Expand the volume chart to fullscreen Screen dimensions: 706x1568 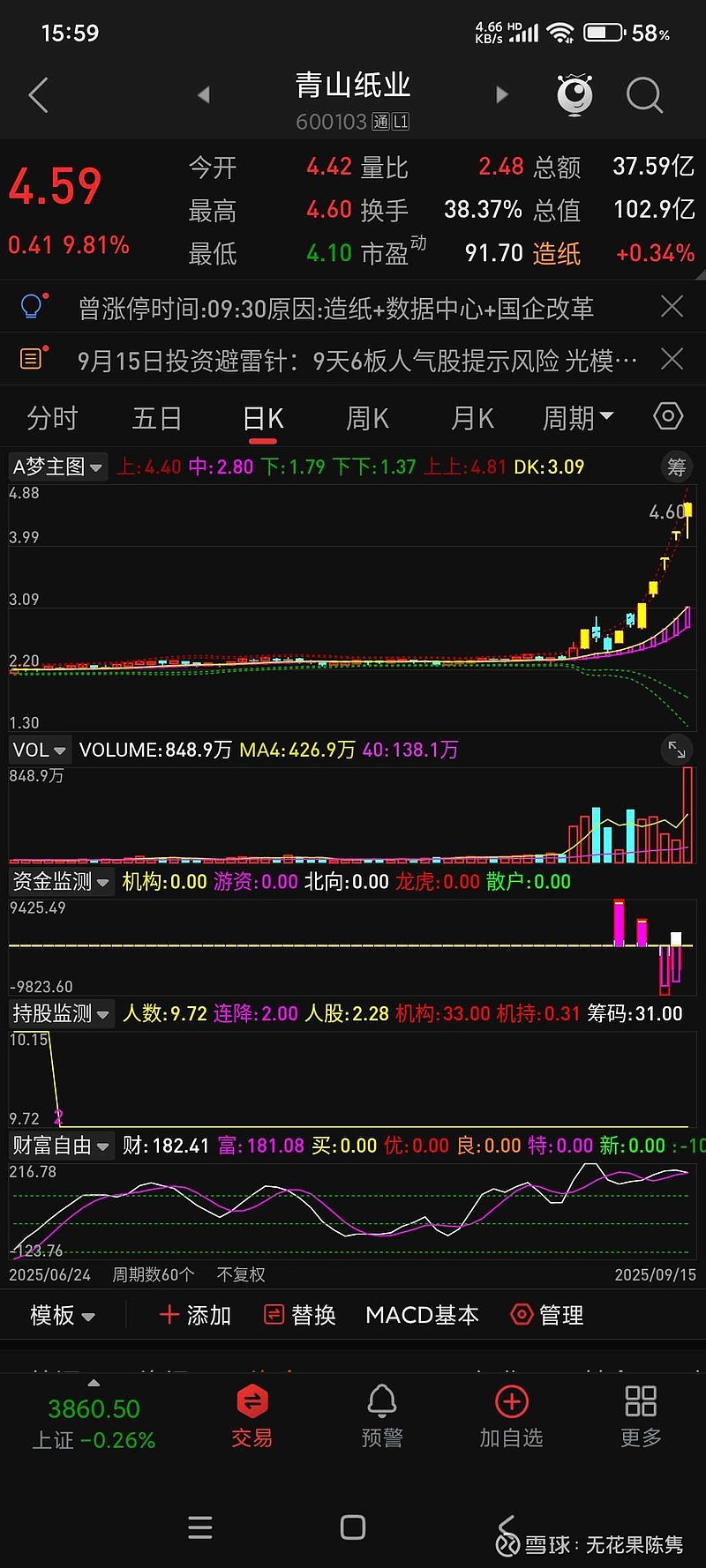click(677, 750)
